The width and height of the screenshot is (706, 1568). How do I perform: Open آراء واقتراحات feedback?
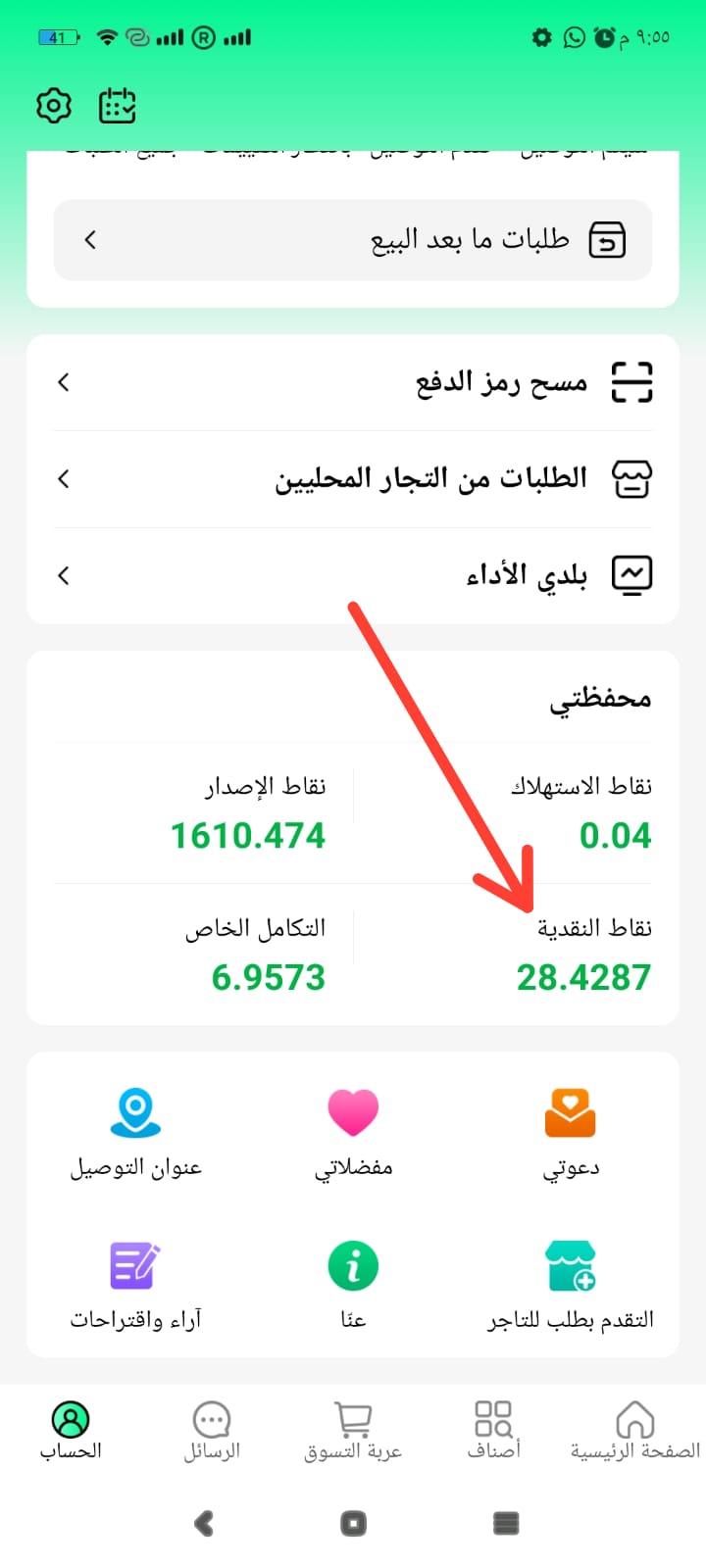click(x=135, y=1284)
